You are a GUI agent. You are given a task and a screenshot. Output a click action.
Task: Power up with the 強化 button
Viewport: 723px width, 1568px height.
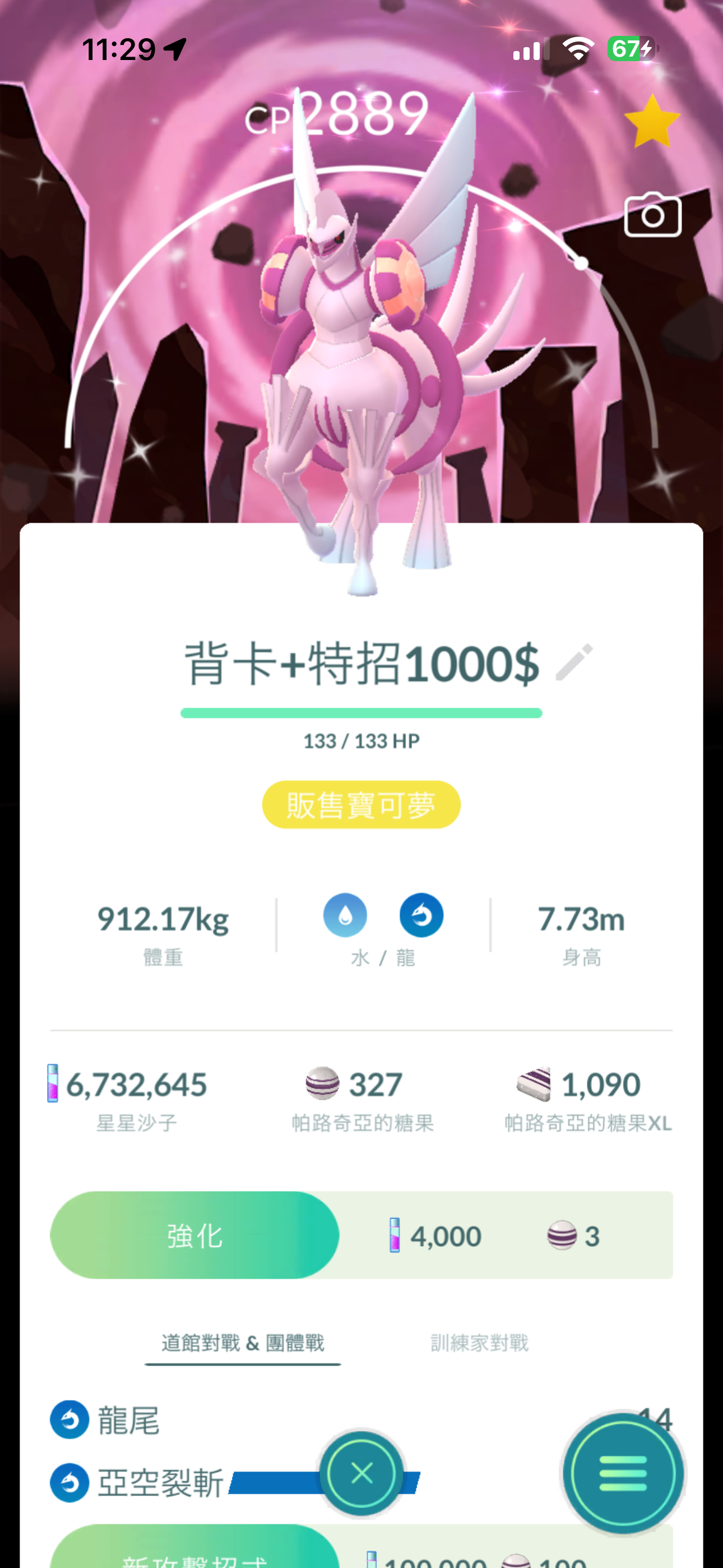[194, 1235]
